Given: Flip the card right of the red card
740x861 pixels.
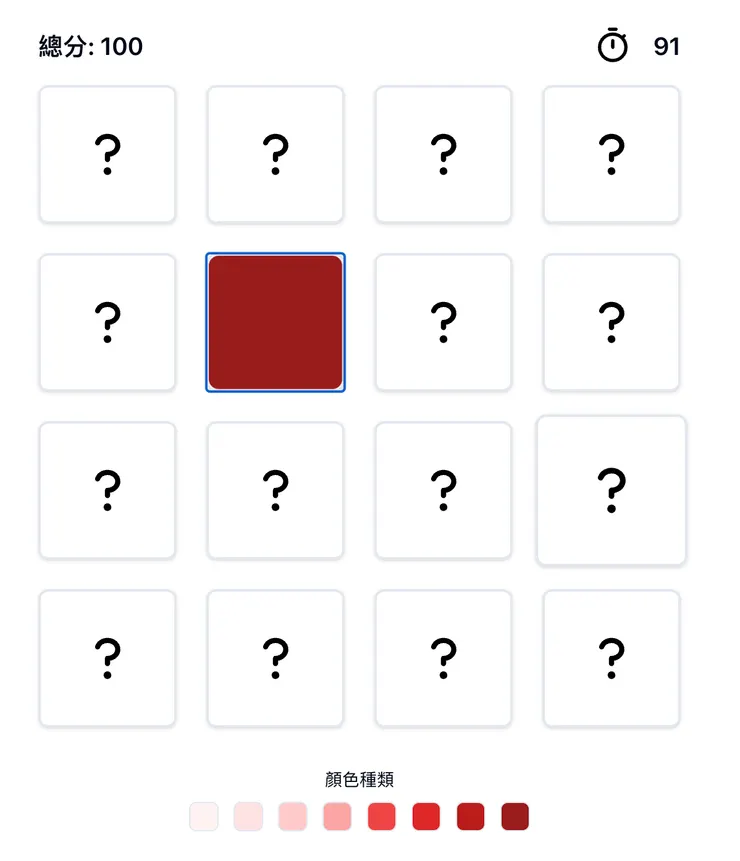Looking at the screenshot, I should [443, 322].
